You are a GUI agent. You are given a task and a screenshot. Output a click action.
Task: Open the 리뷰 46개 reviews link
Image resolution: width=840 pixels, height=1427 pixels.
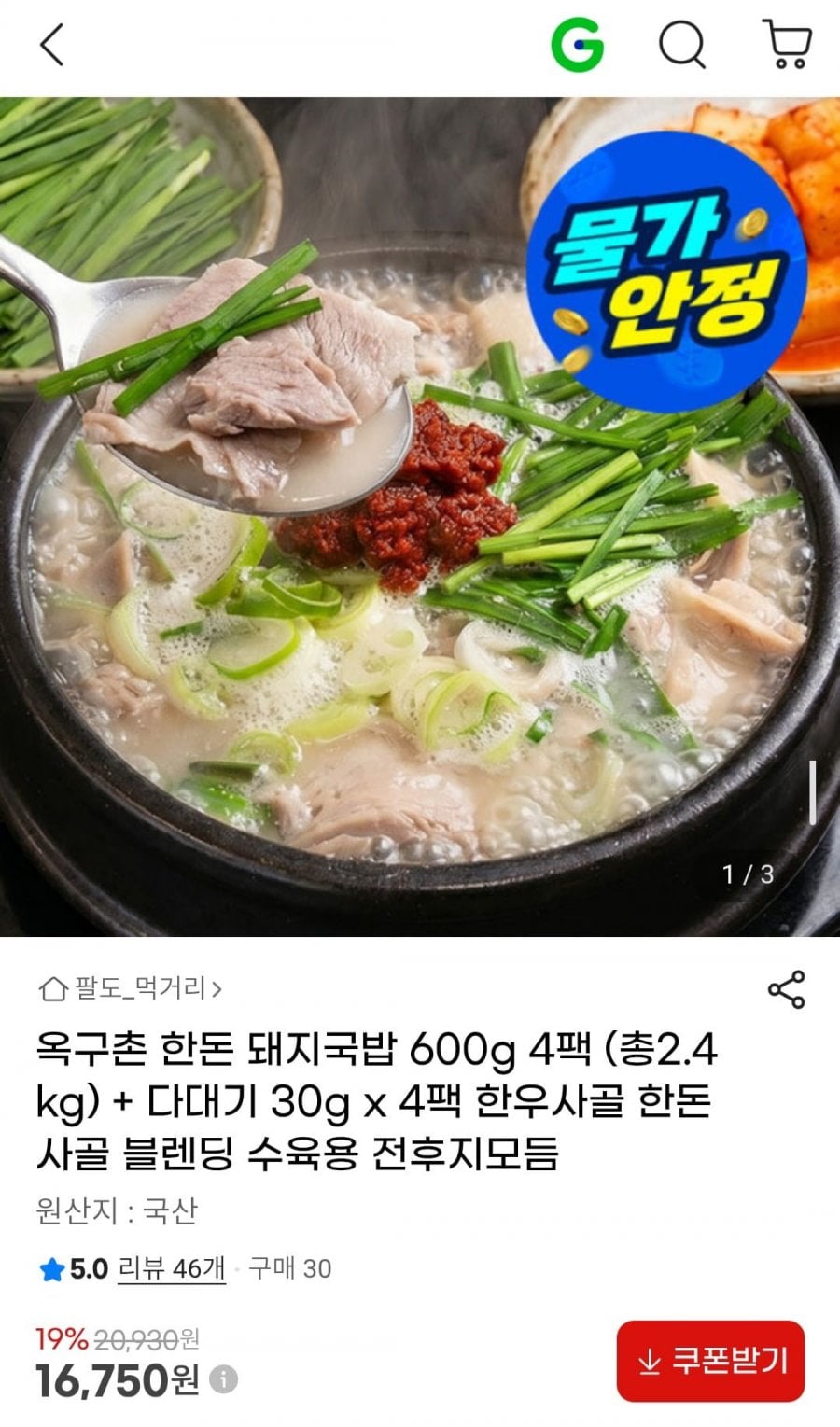click(x=171, y=1268)
